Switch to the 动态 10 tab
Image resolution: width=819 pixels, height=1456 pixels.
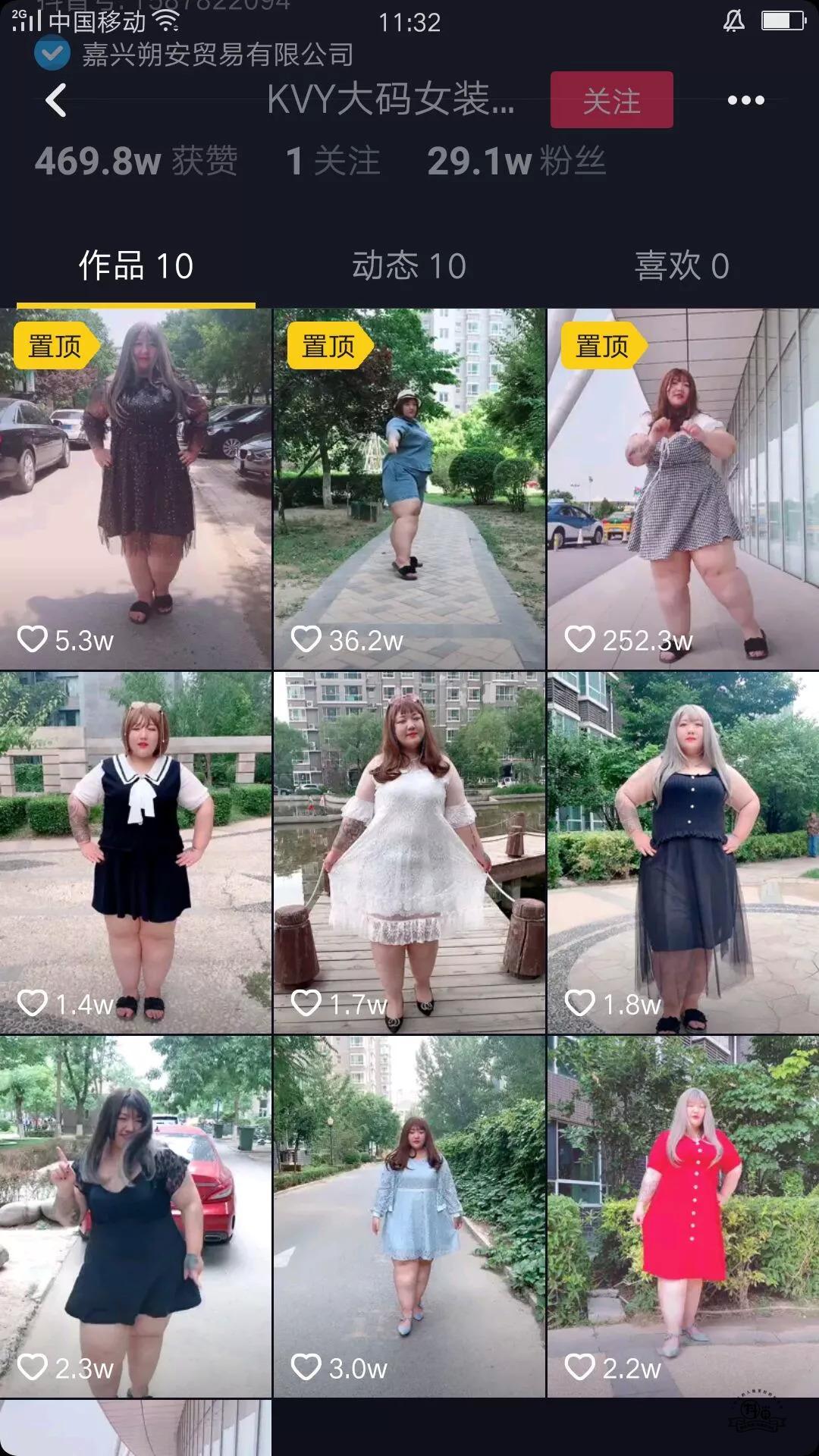point(409,266)
